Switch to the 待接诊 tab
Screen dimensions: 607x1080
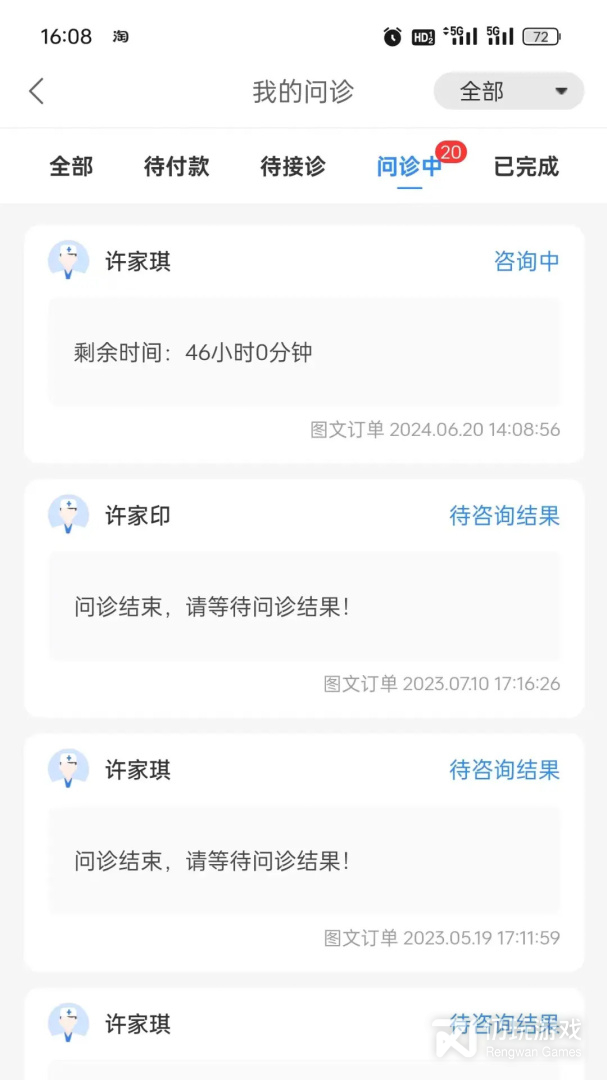[x=293, y=167]
